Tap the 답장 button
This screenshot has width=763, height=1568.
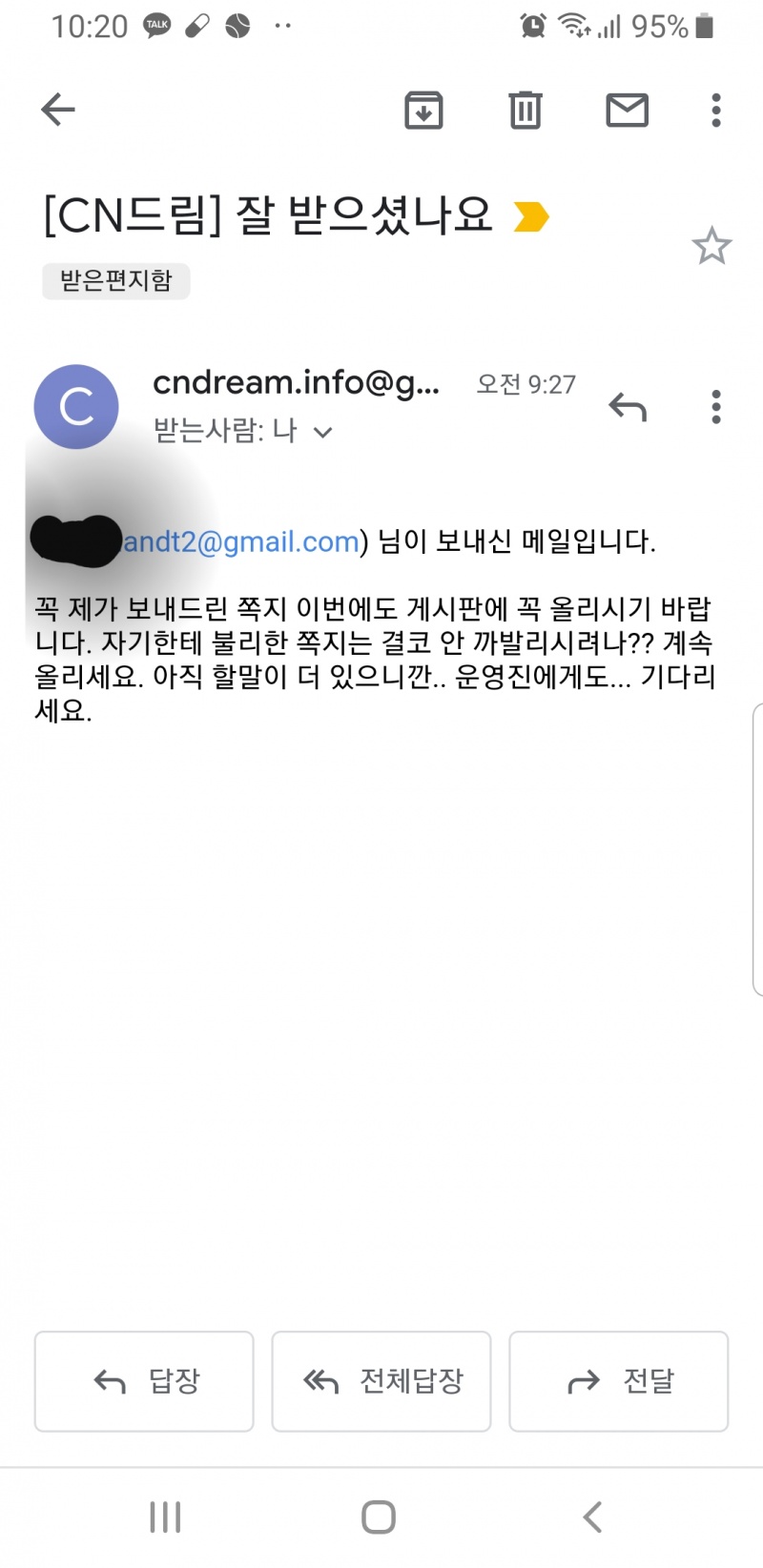(144, 1381)
